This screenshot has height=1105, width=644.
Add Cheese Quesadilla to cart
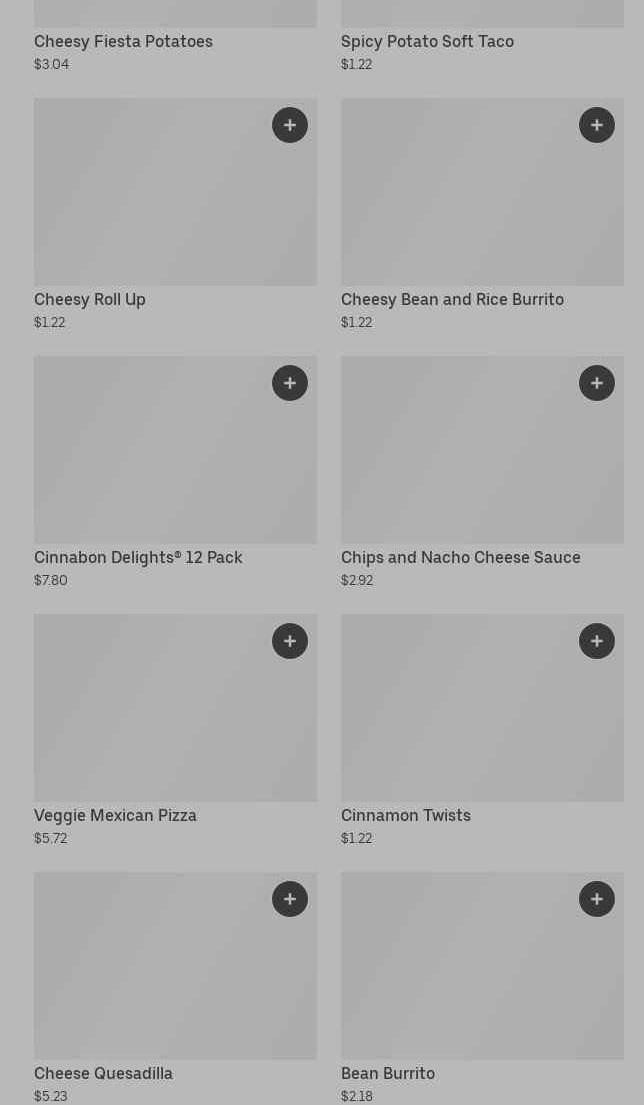(x=290, y=899)
